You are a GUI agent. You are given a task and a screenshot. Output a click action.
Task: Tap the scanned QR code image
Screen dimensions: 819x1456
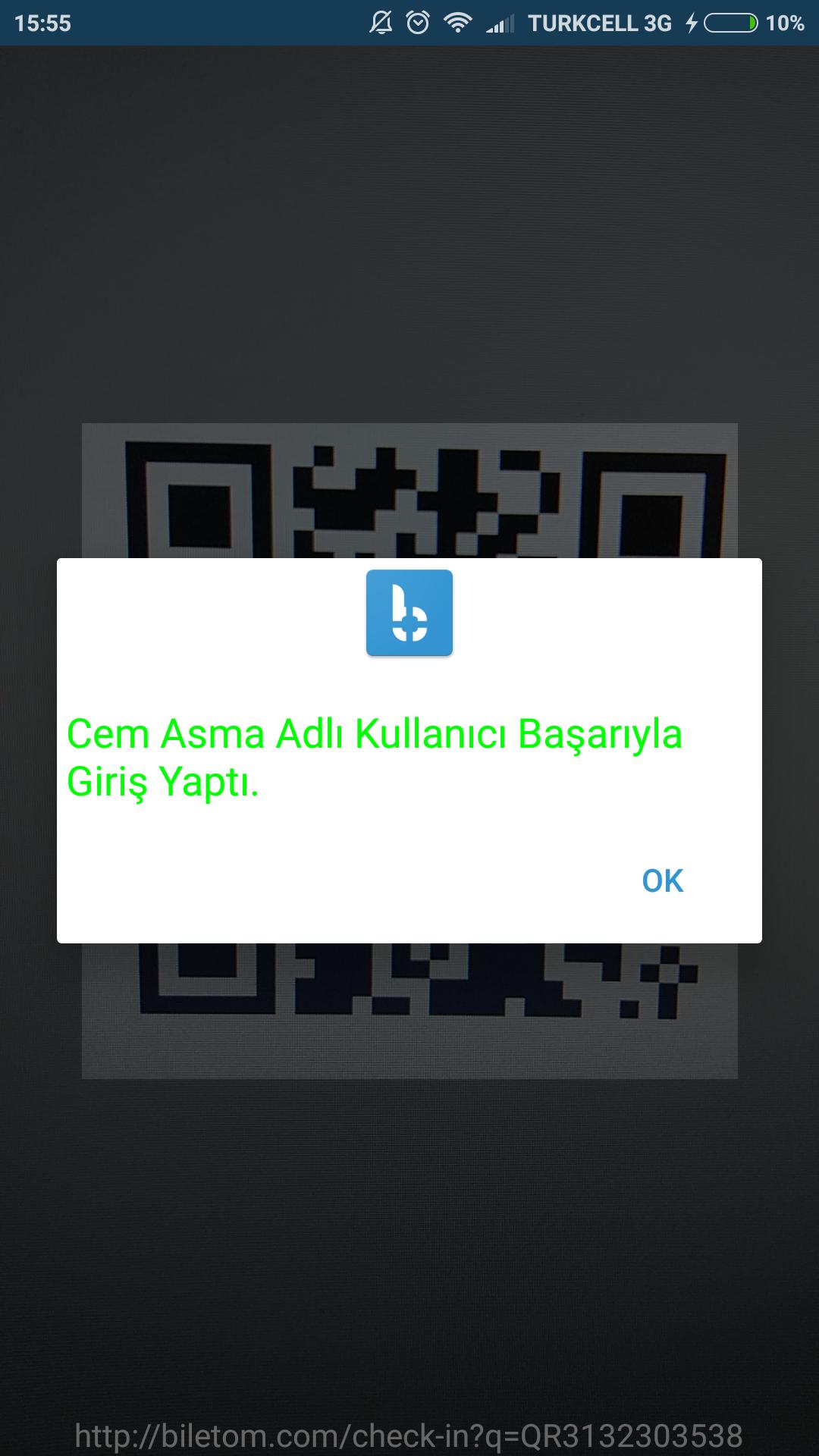point(409,485)
